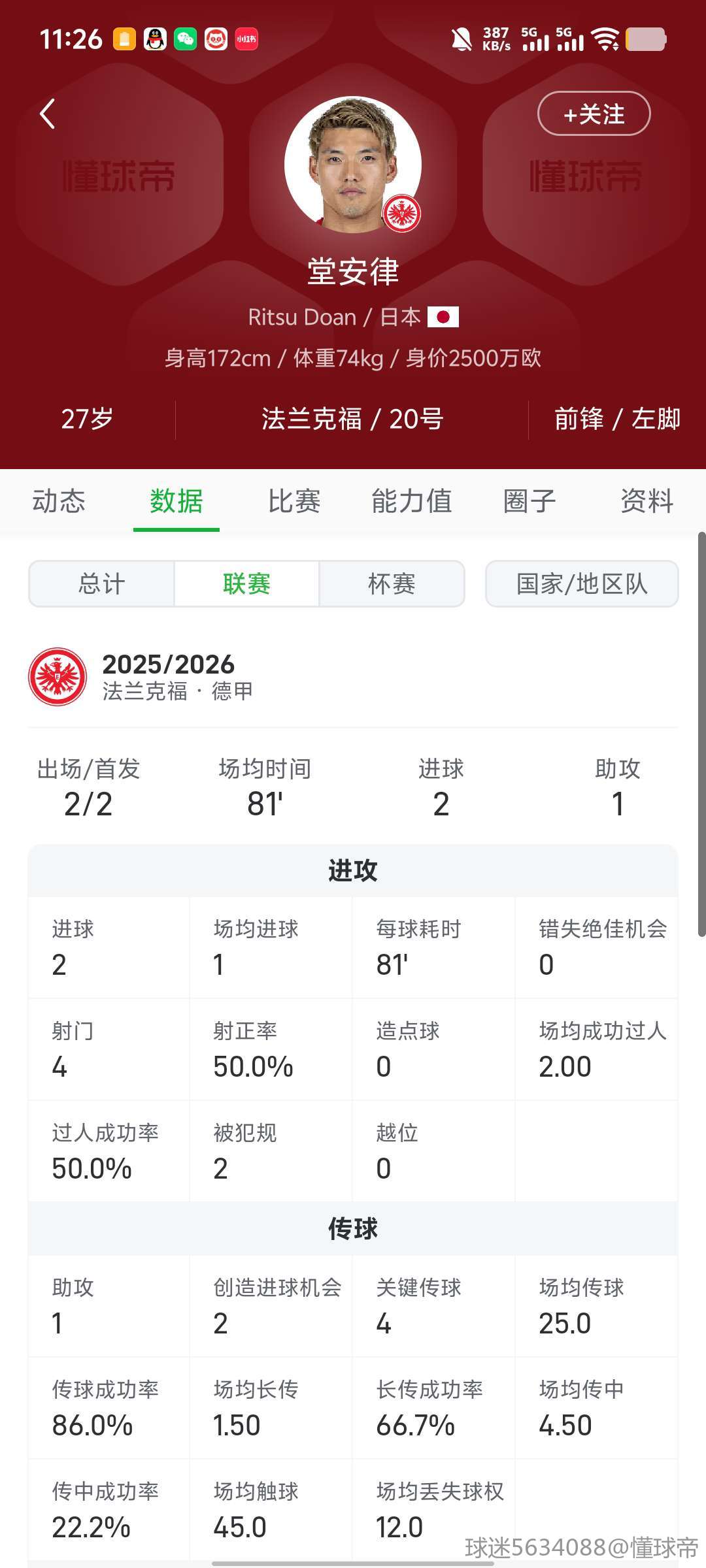Switch to 杯赛 statistics
The width and height of the screenshot is (706, 1568).
click(x=392, y=583)
